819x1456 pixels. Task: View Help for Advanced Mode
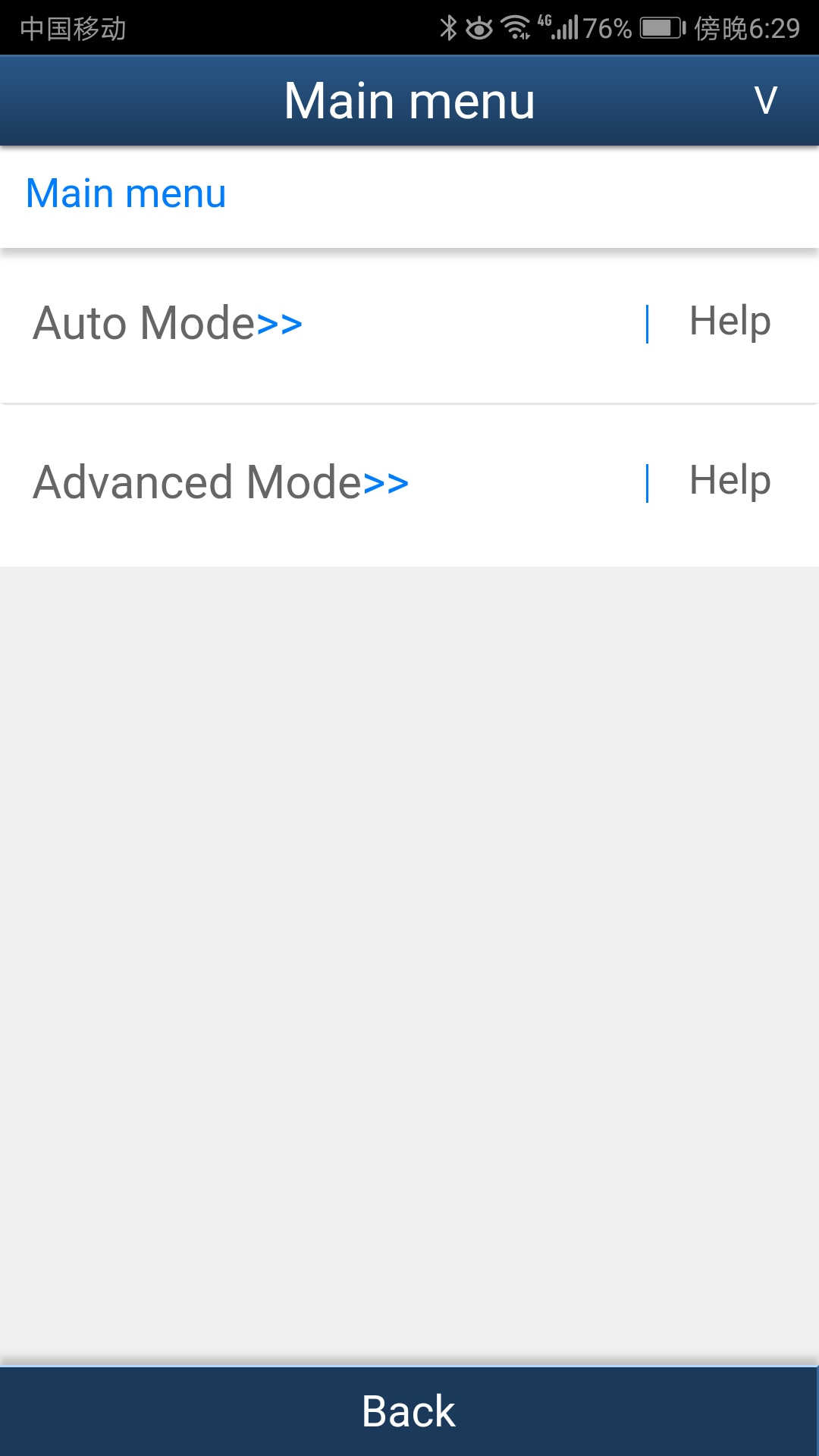[x=730, y=481]
